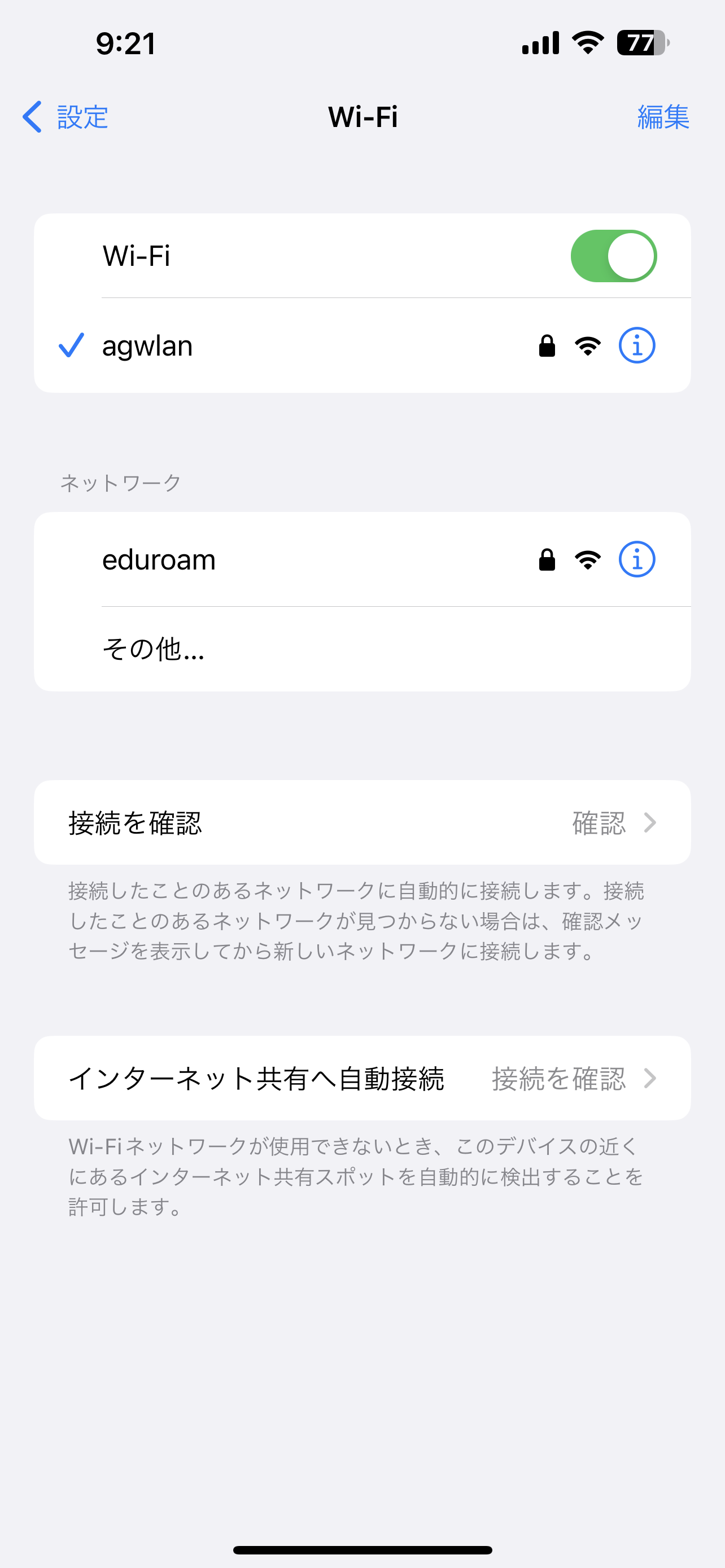Open info for agwlan network
Viewport: 725px width, 1568px height.
tap(637, 346)
